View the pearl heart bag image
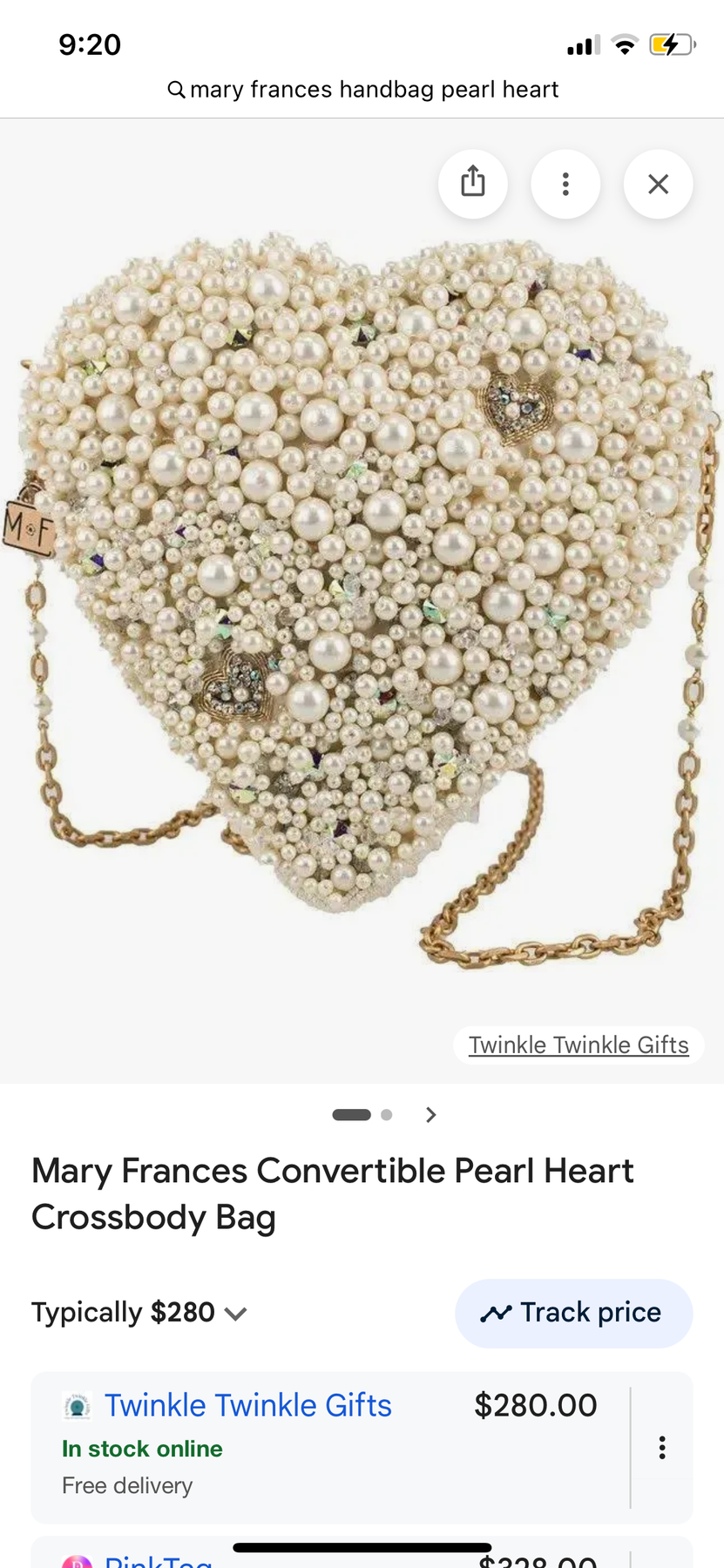 (362, 592)
